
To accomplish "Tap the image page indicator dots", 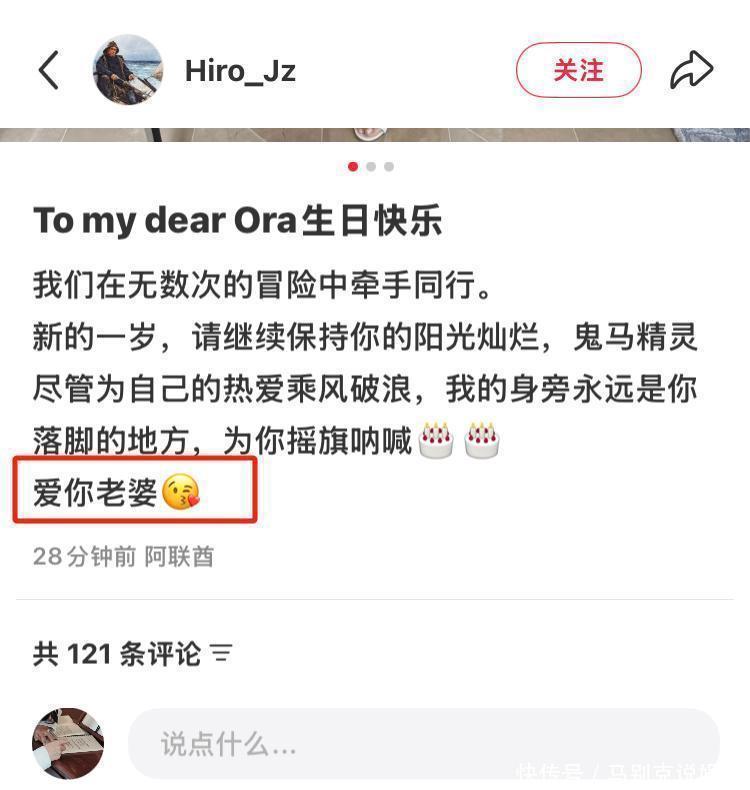I will (371, 167).
